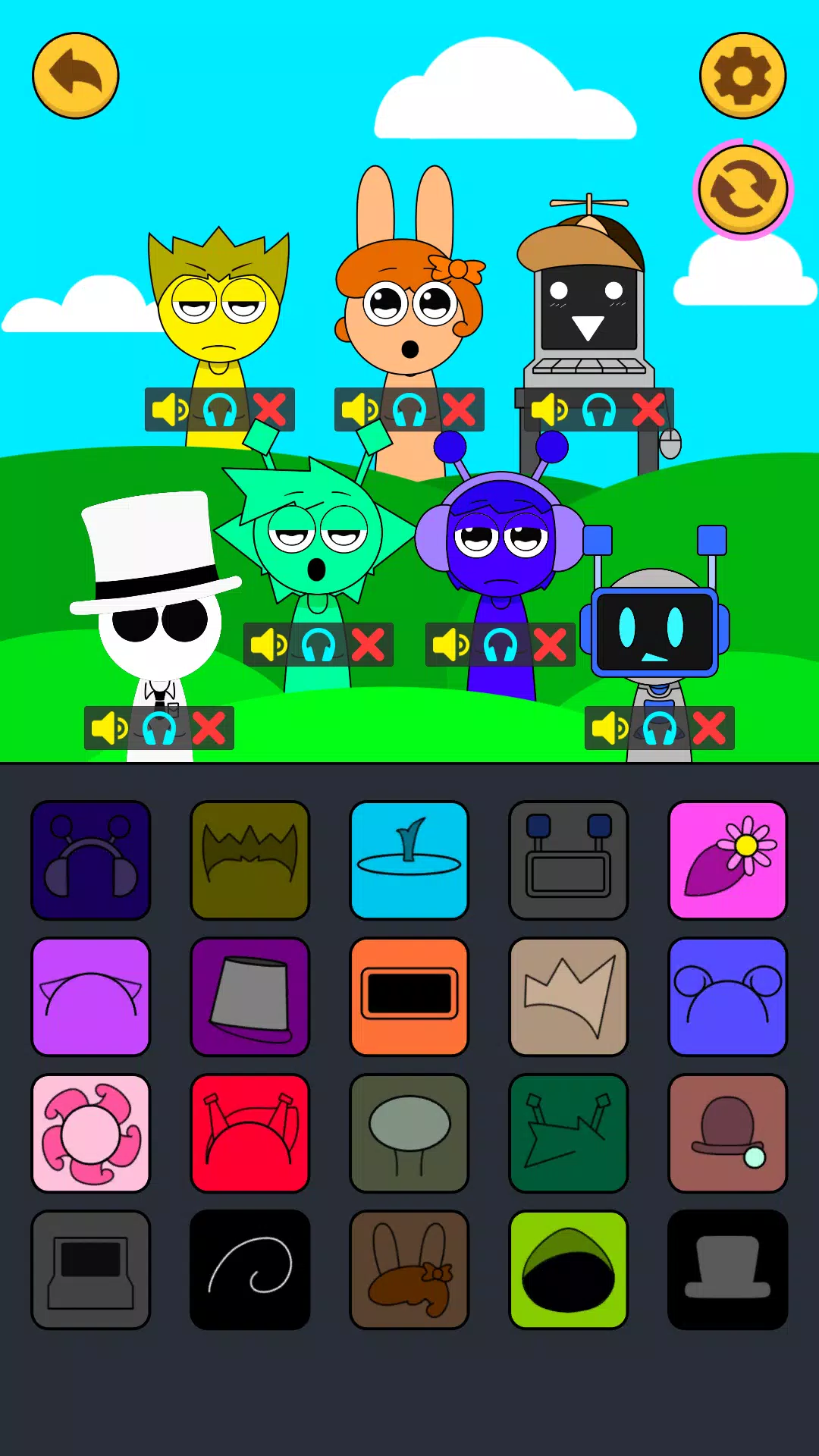Choose the orange tile with black screen

(409, 996)
